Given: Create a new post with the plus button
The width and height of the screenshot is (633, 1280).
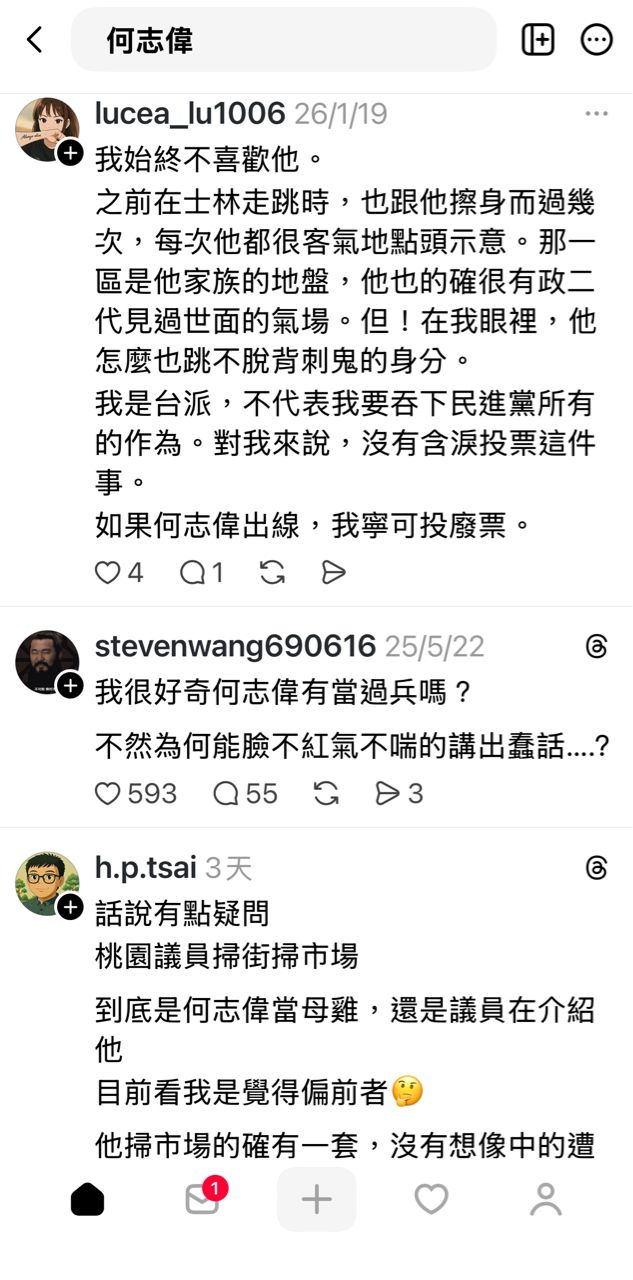Looking at the screenshot, I should point(316,1199).
